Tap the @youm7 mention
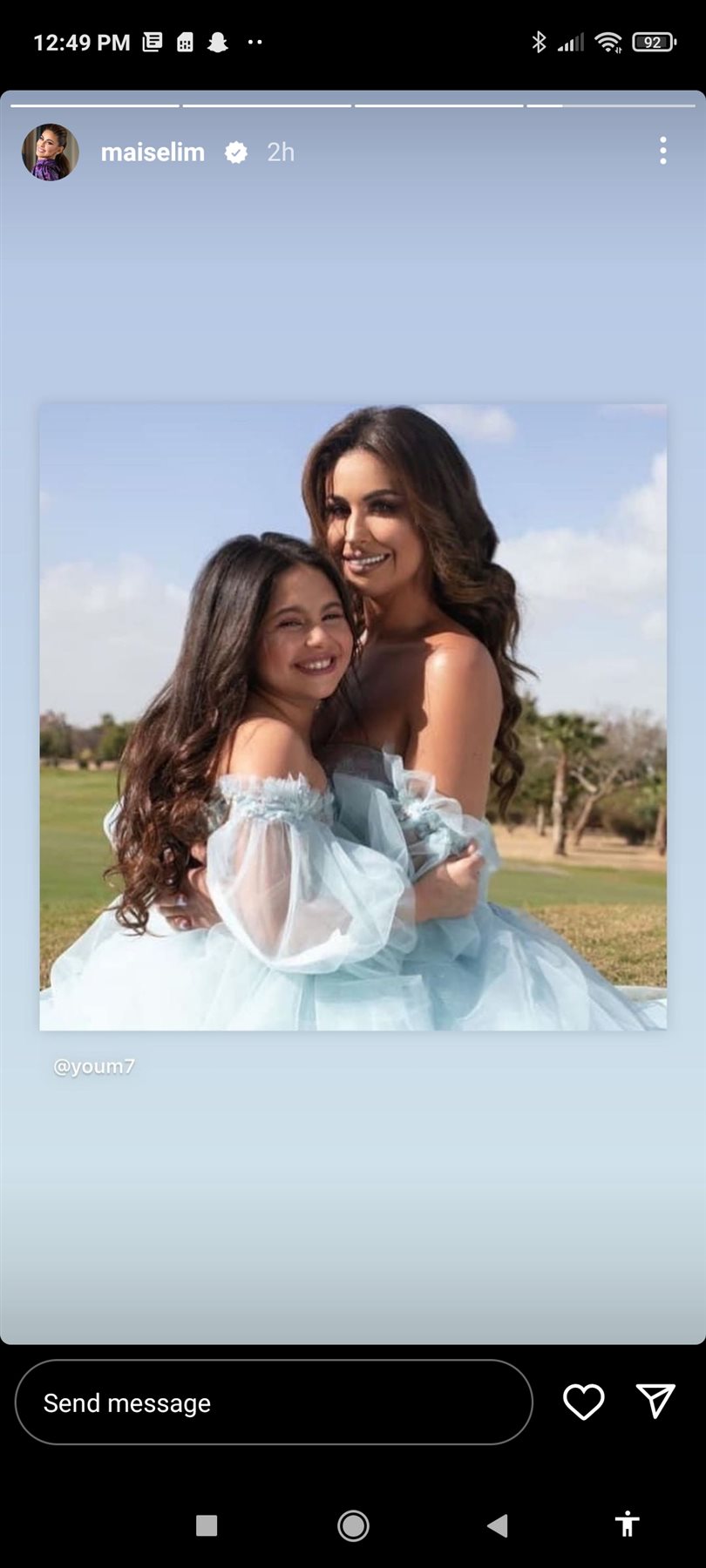 coord(94,1066)
